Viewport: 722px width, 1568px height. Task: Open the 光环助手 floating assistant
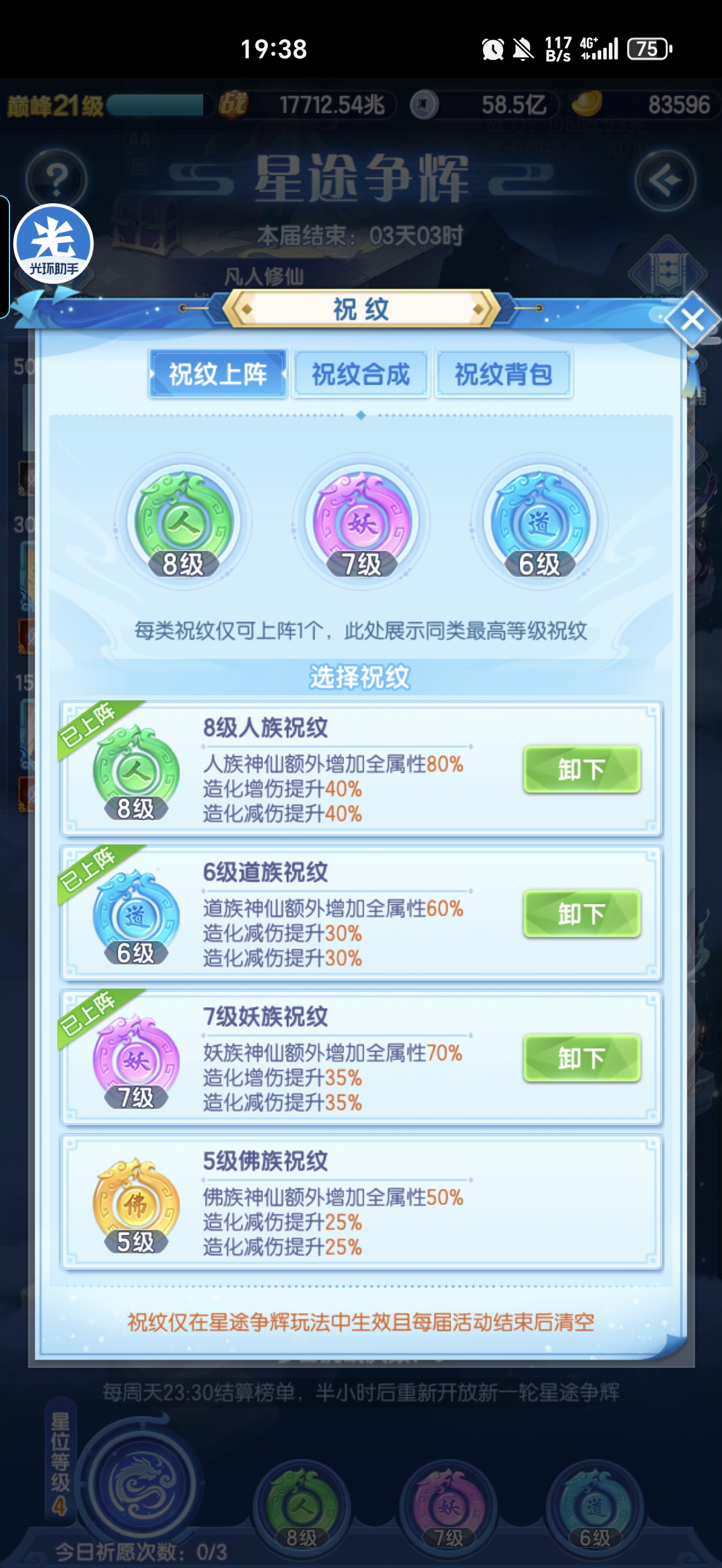(x=53, y=244)
